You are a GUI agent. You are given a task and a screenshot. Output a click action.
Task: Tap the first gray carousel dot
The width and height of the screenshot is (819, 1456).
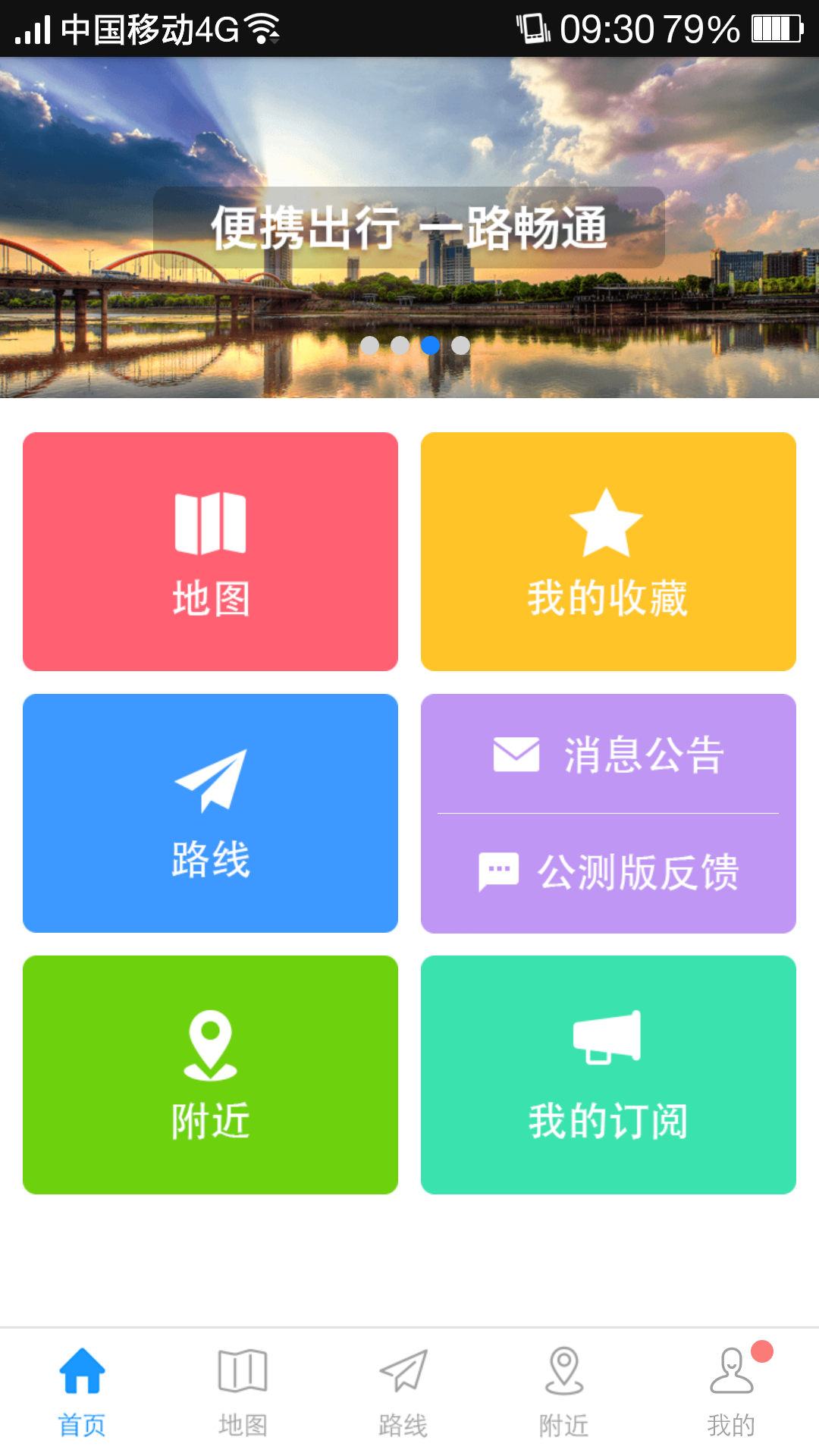point(369,345)
